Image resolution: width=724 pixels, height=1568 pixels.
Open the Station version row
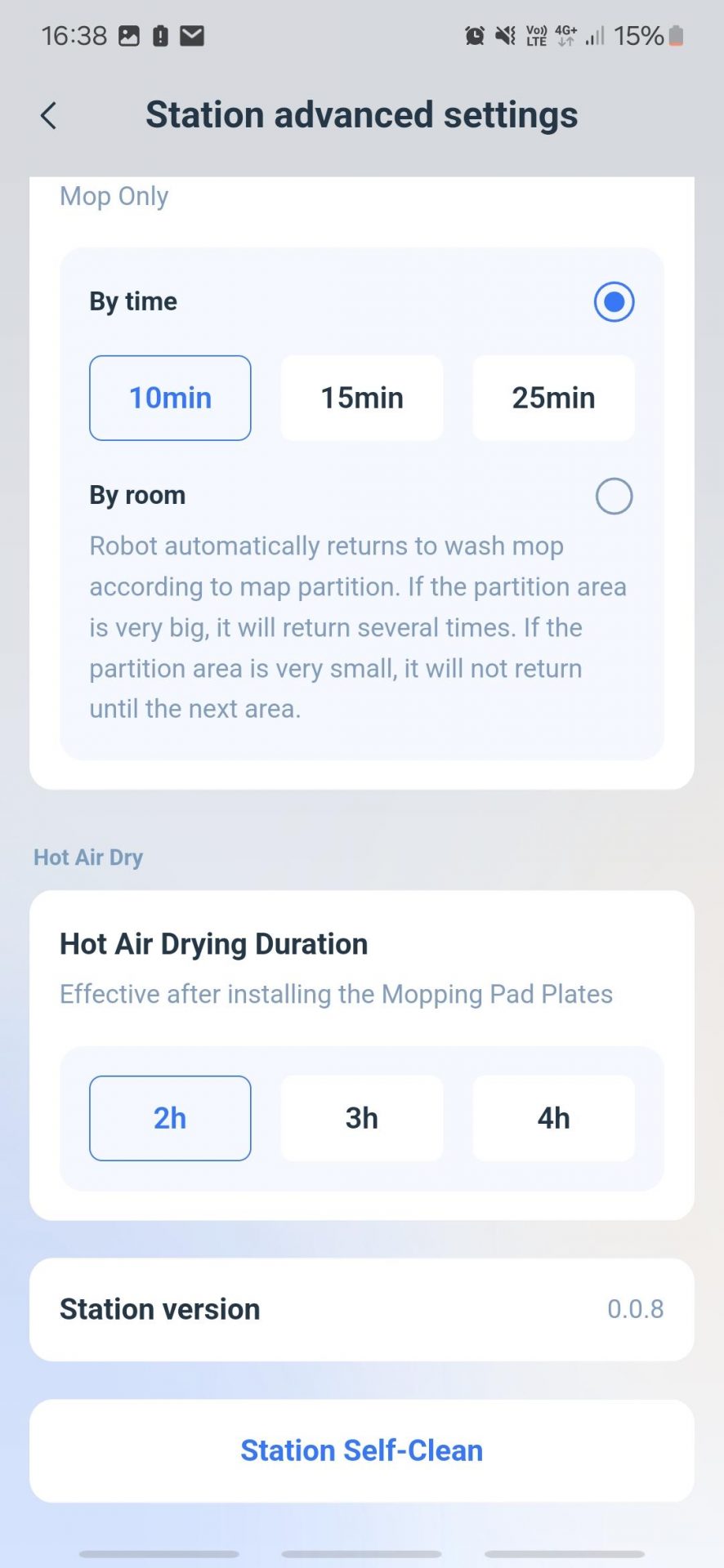(x=362, y=1309)
